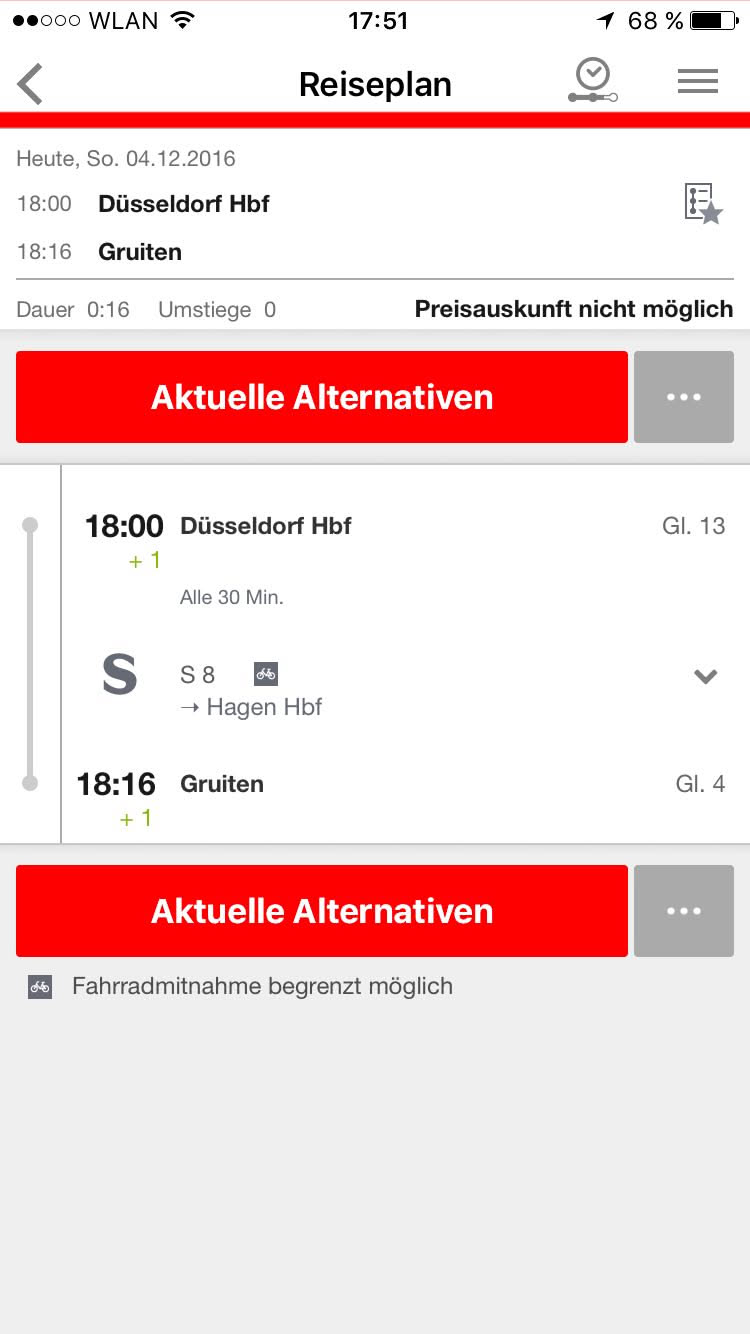
Task: Open the hamburger menu
Action: (x=697, y=82)
